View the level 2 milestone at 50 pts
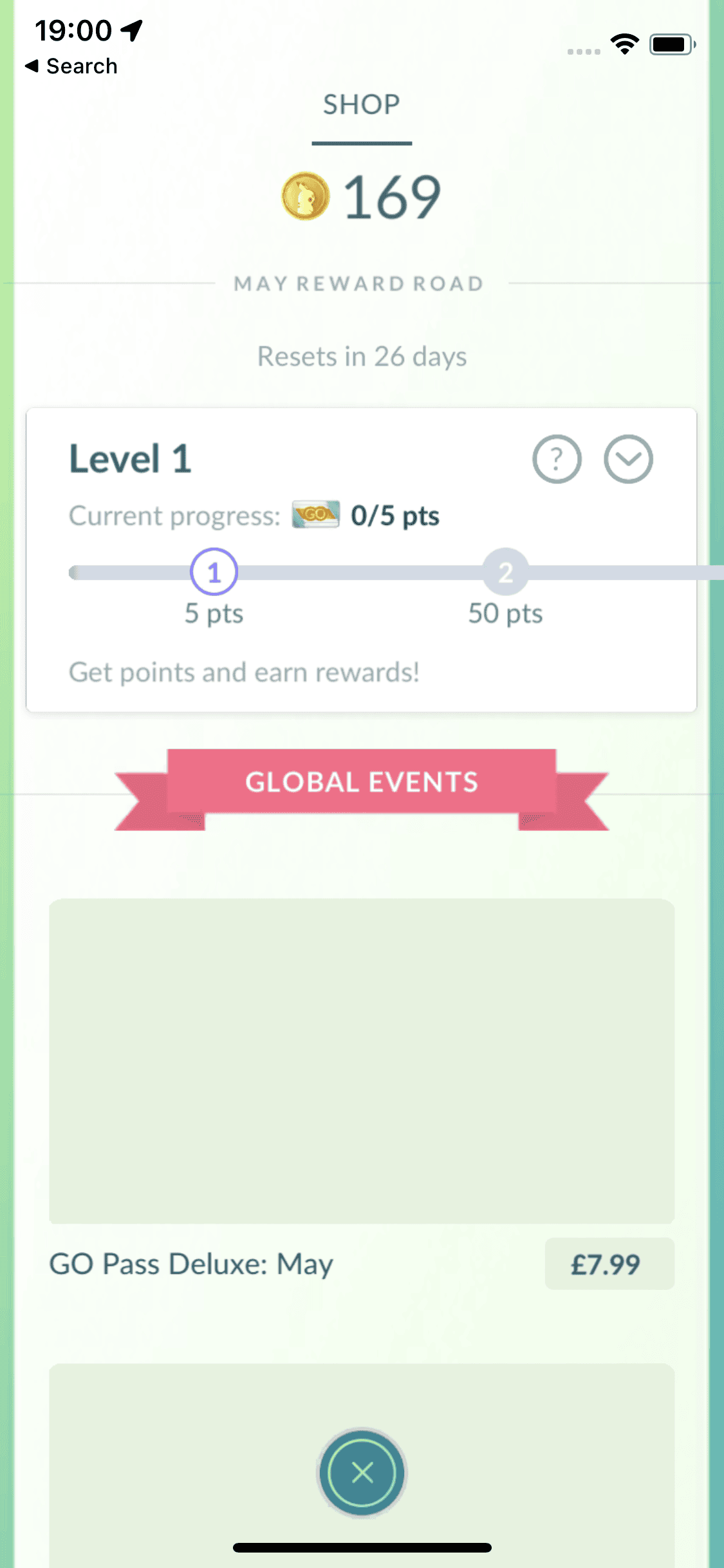The image size is (724, 1568). [x=506, y=572]
